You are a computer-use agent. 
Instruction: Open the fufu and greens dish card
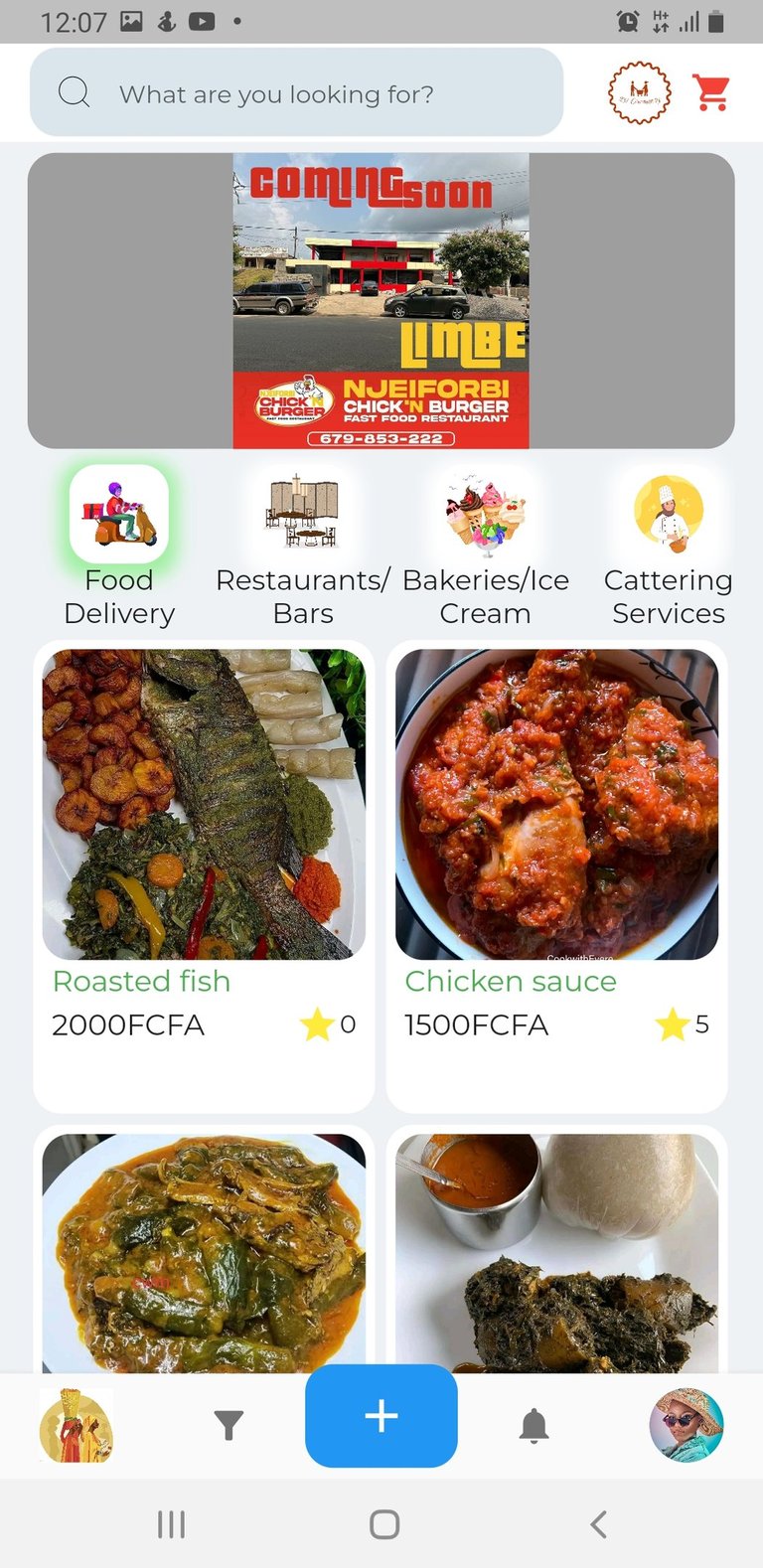point(556,1252)
